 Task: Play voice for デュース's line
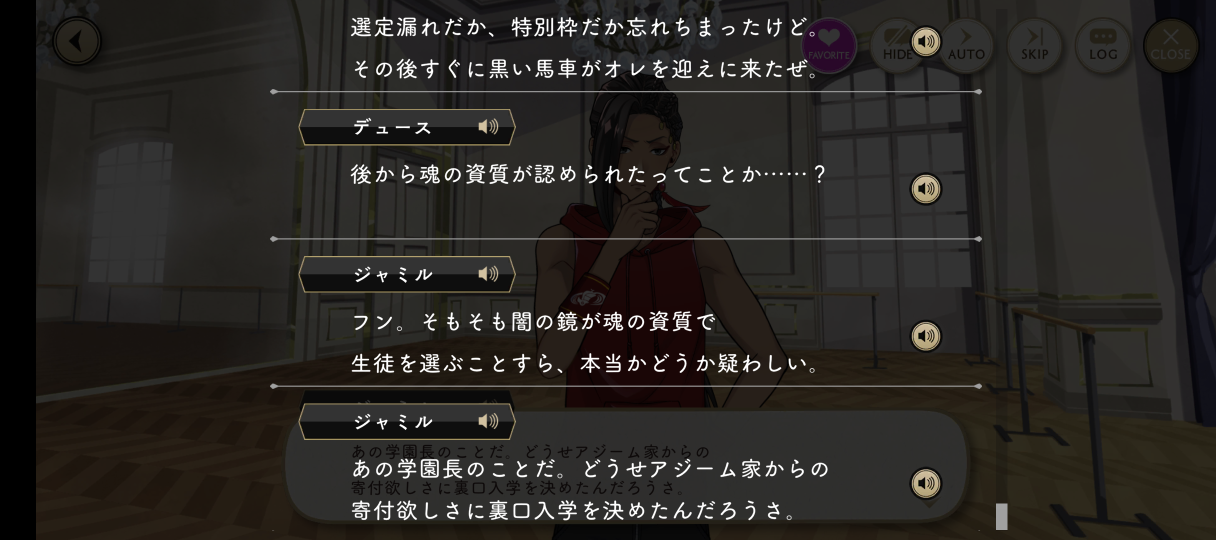click(926, 189)
